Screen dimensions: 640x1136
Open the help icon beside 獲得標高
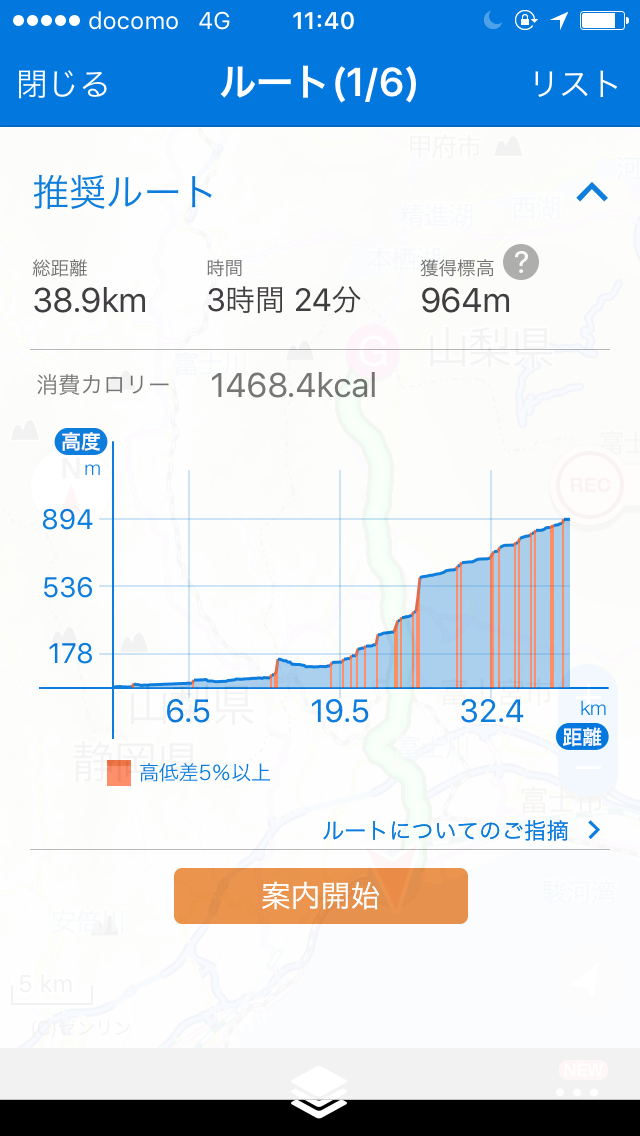(521, 262)
